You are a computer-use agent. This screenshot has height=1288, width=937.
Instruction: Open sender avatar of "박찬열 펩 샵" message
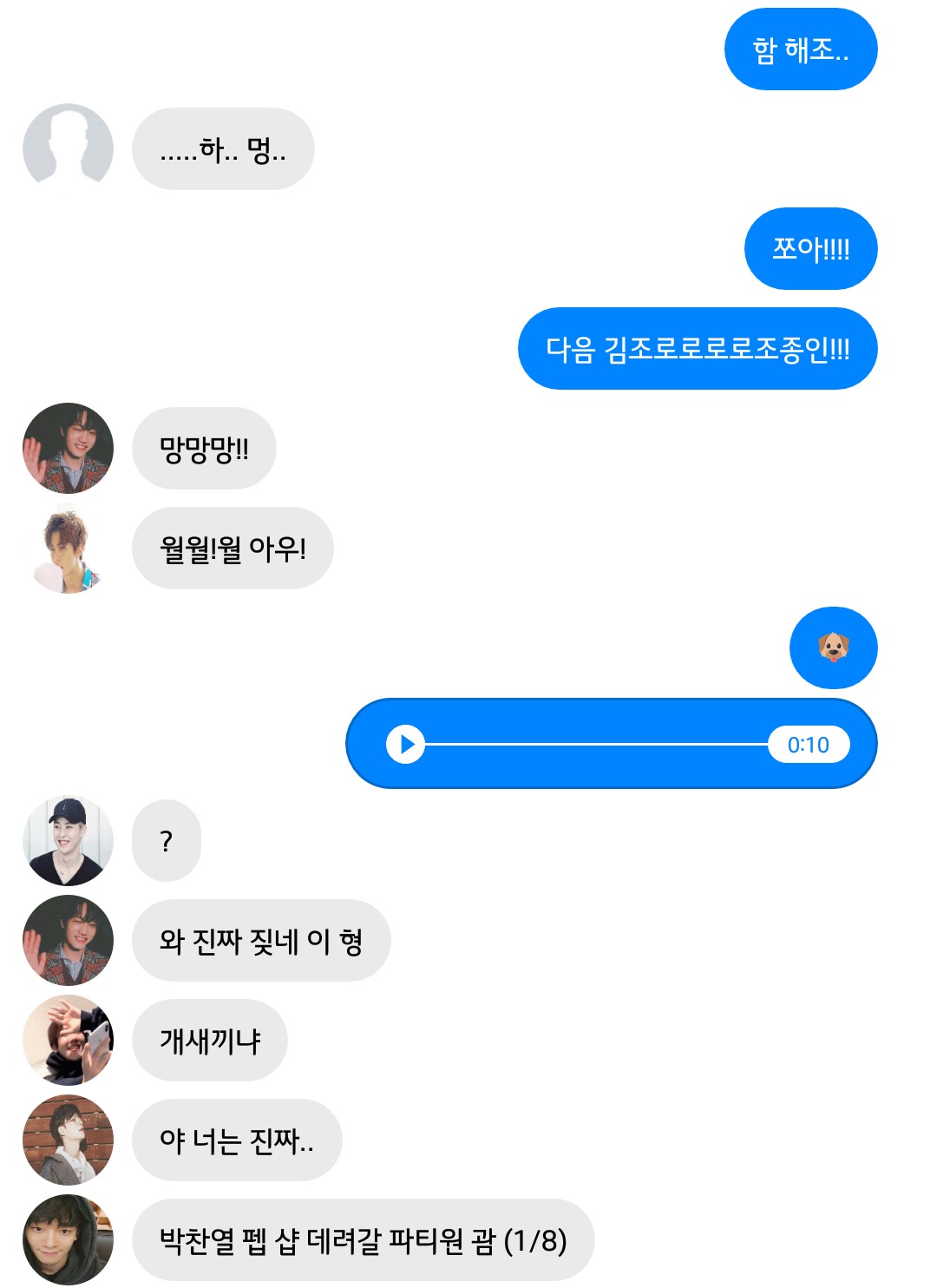coord(68,1240)
